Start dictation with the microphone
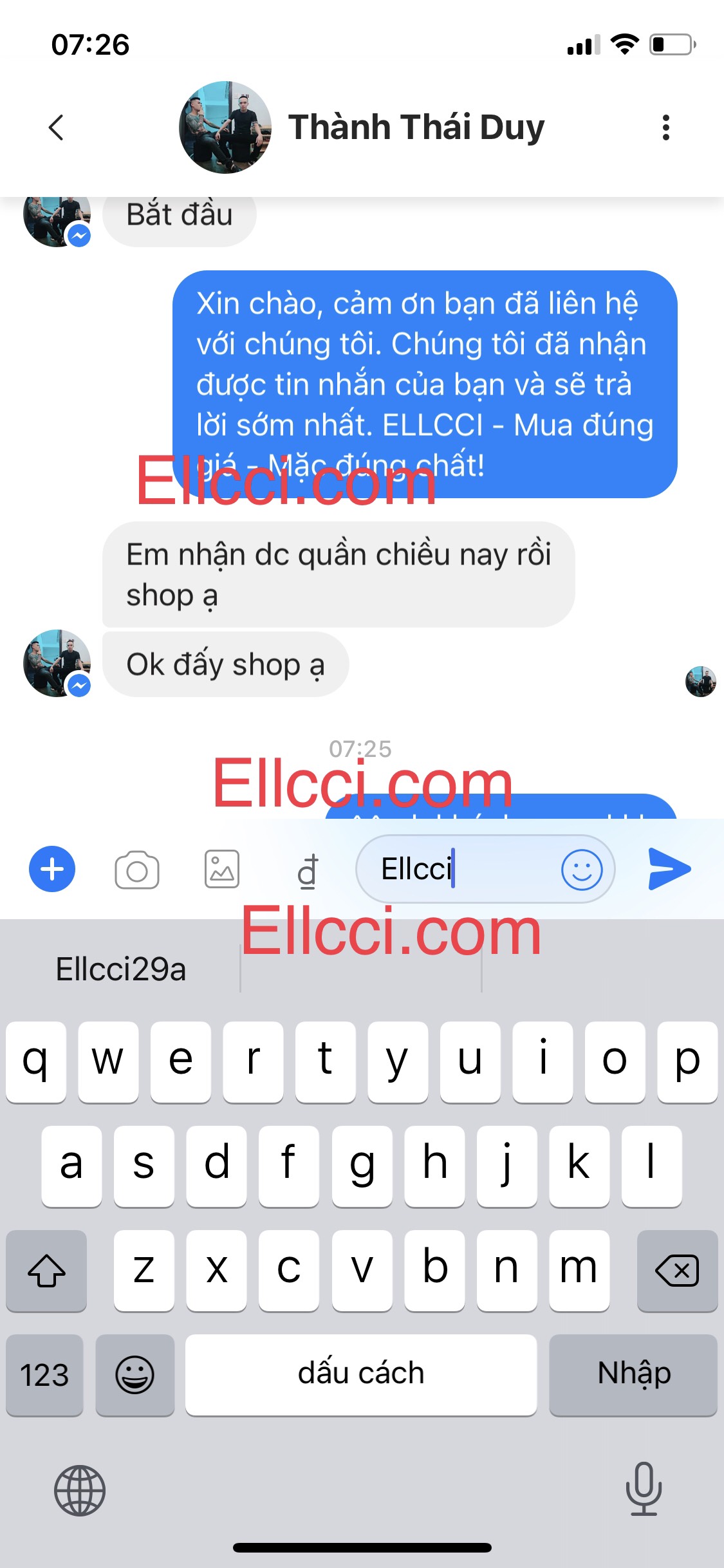724x1568 pixels. (644, 1489)
